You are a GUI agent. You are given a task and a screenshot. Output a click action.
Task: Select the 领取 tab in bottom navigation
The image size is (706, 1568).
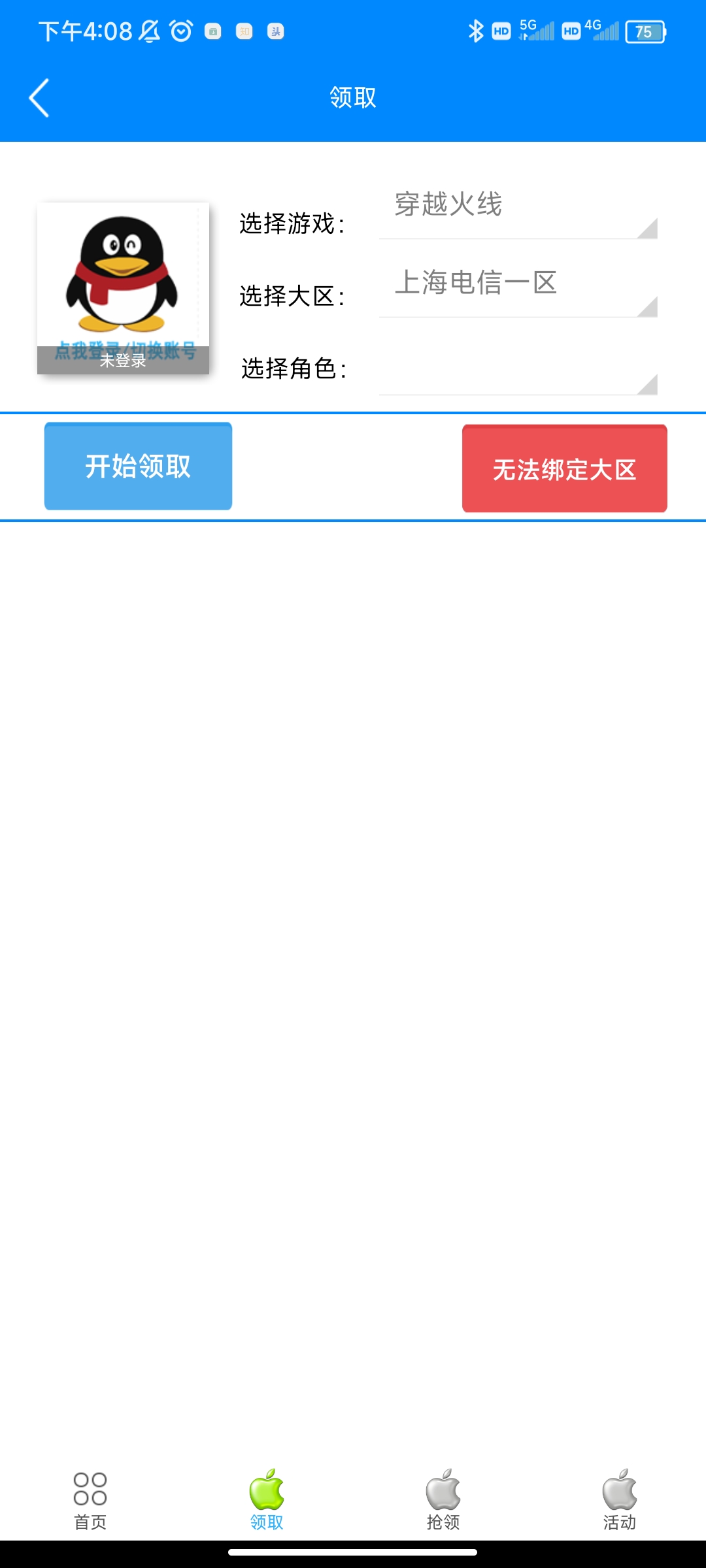point(267,1500)
